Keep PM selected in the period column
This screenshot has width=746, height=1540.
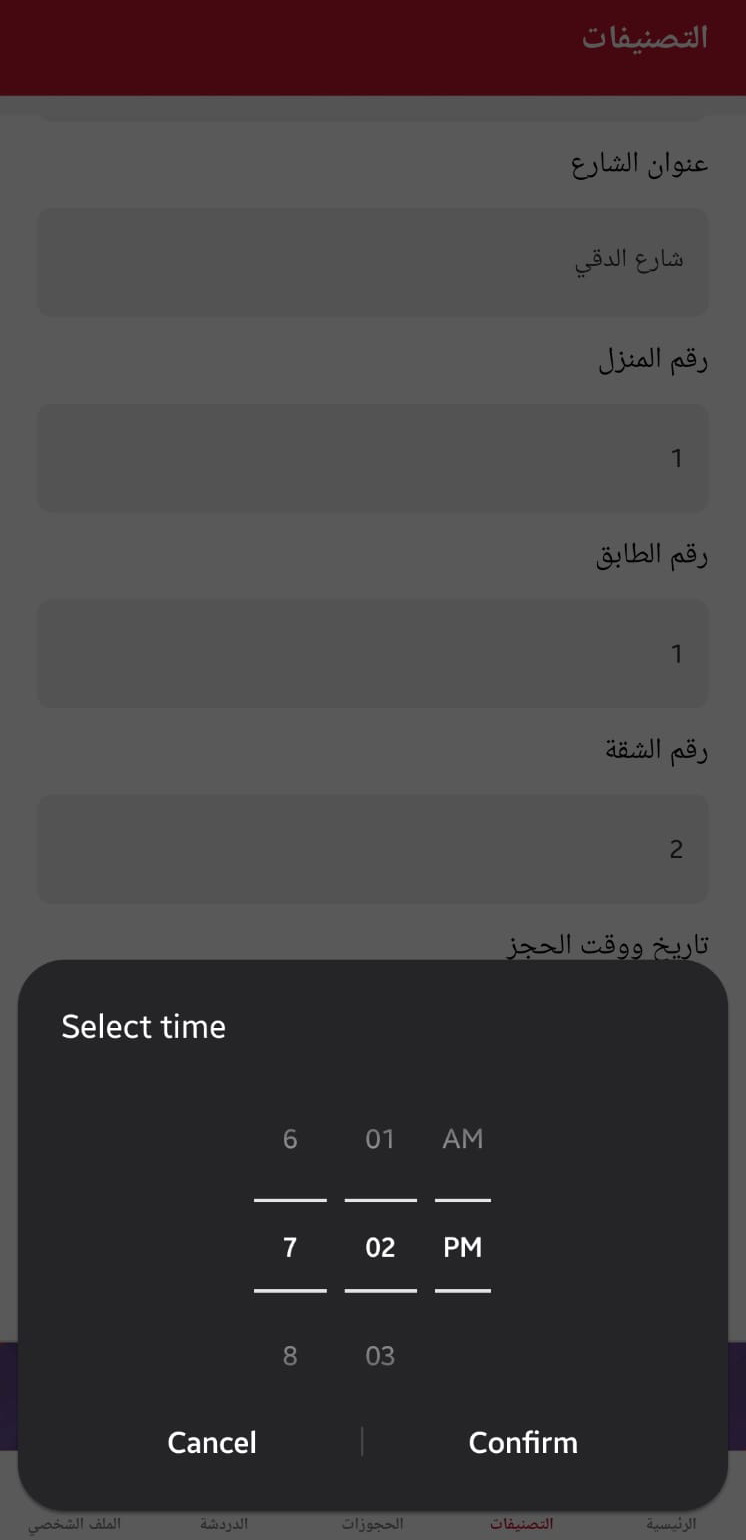pyautogui.click(x=462, y=1247)
